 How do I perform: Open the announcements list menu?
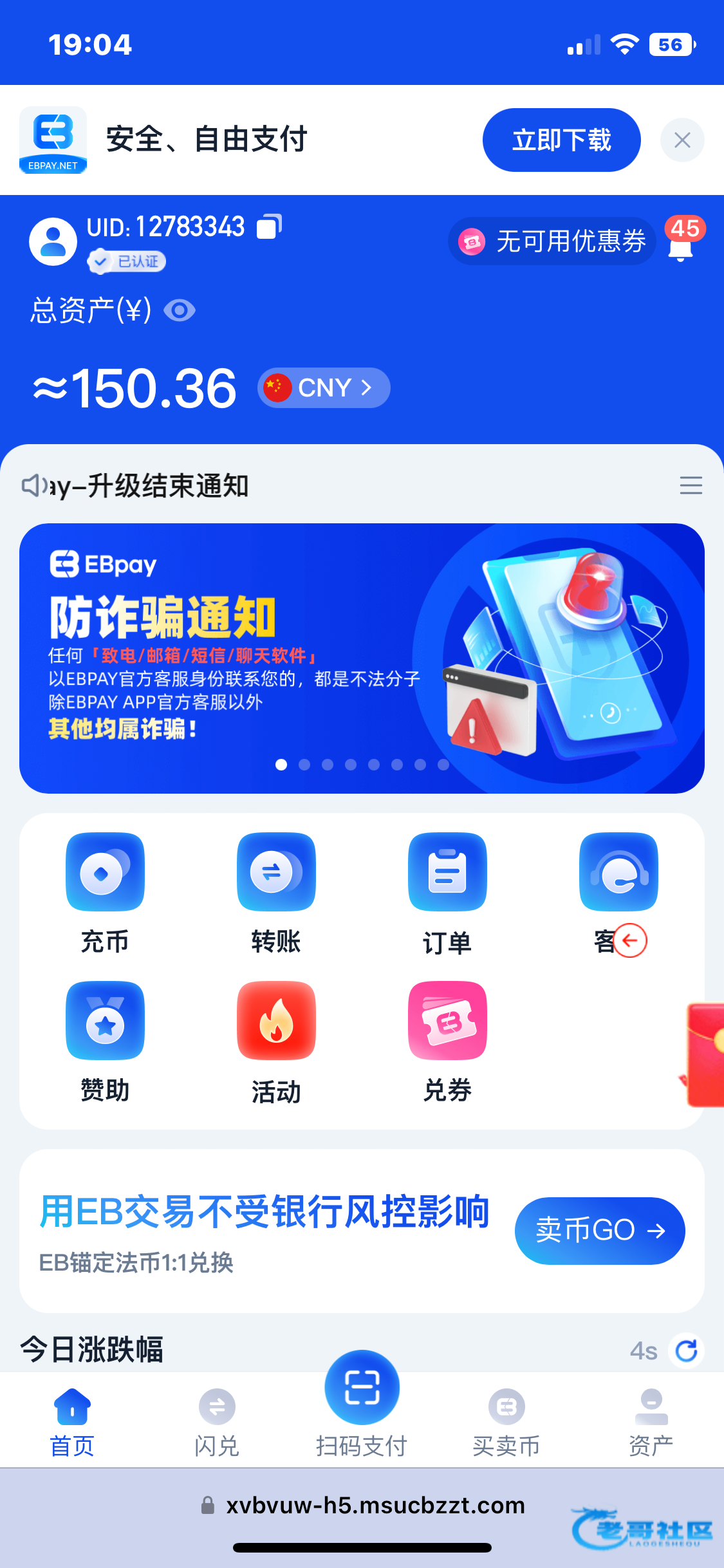691,485
